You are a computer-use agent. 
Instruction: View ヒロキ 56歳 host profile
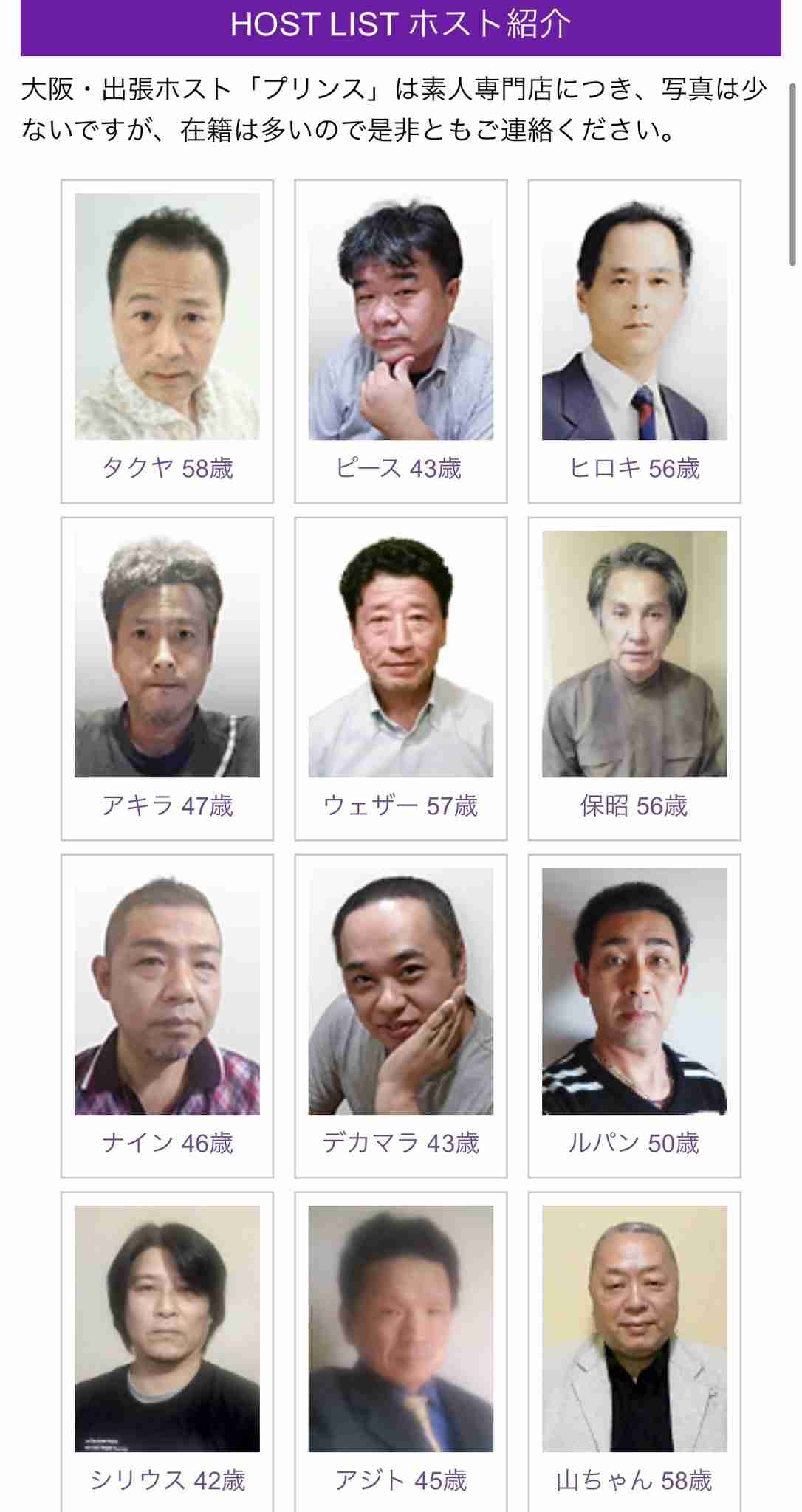[634, 341]
